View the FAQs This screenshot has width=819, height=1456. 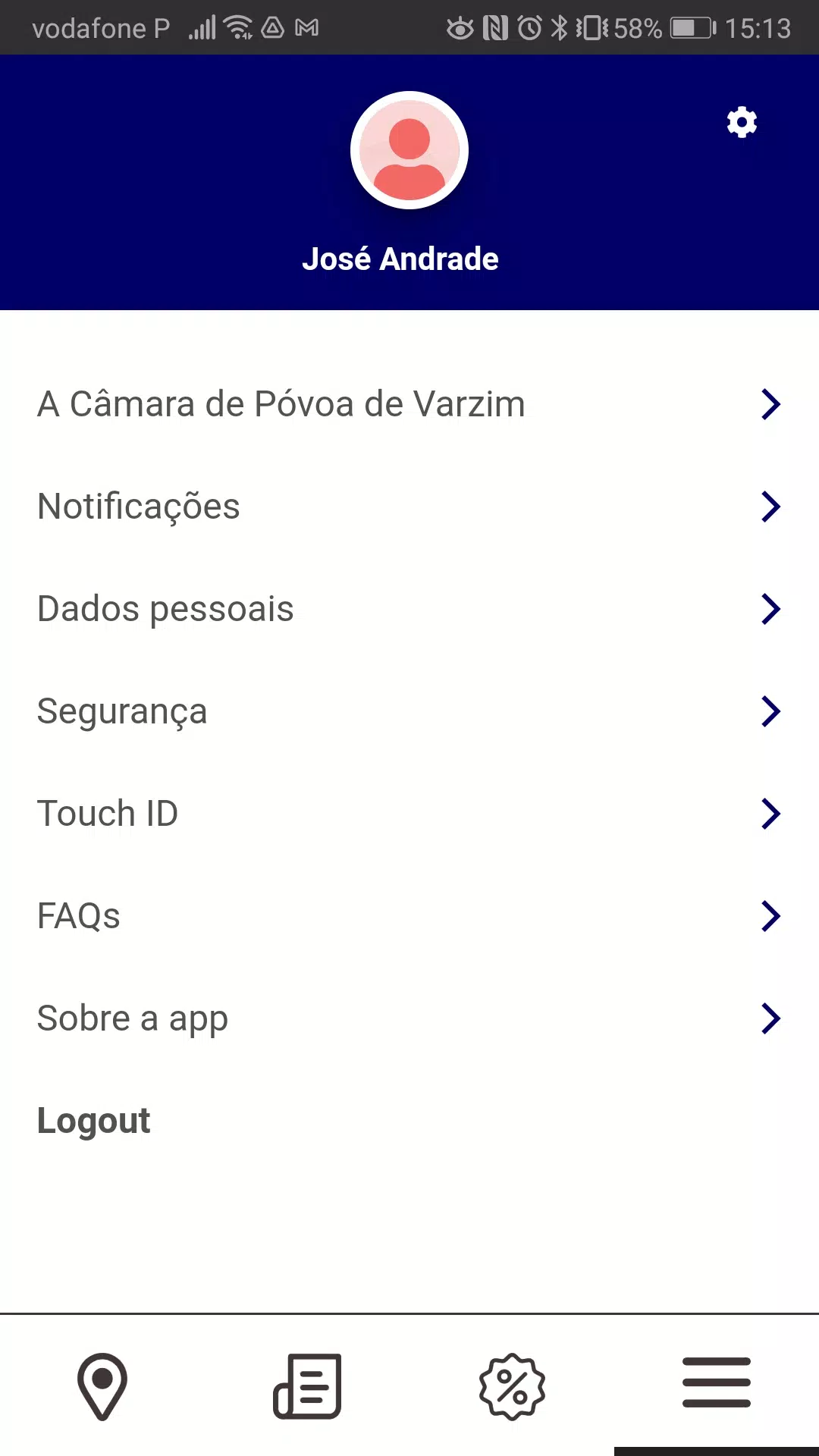(409, 916)
